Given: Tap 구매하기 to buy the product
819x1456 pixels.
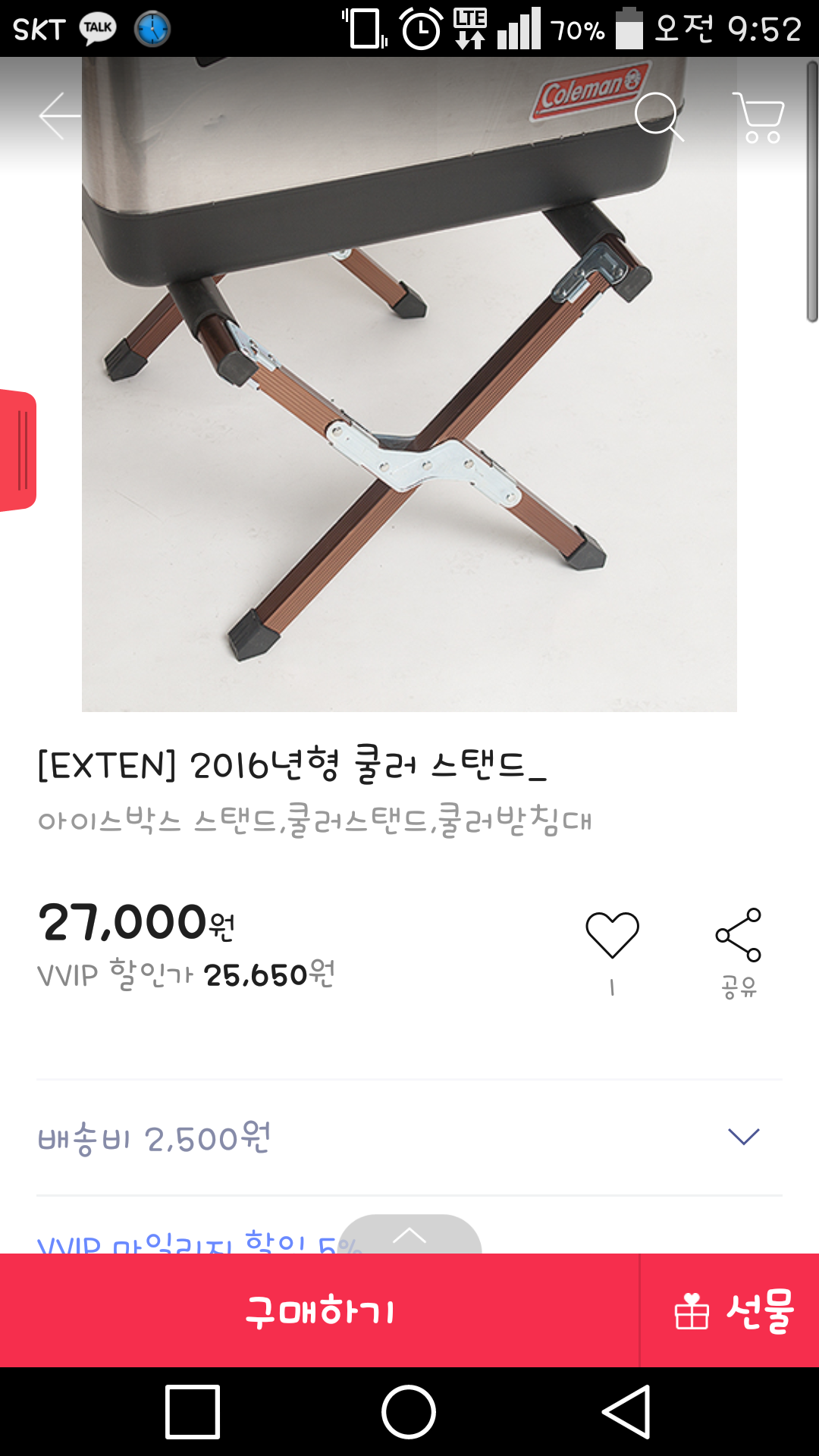Looking at the screenshot, I should coord(319,1310).
